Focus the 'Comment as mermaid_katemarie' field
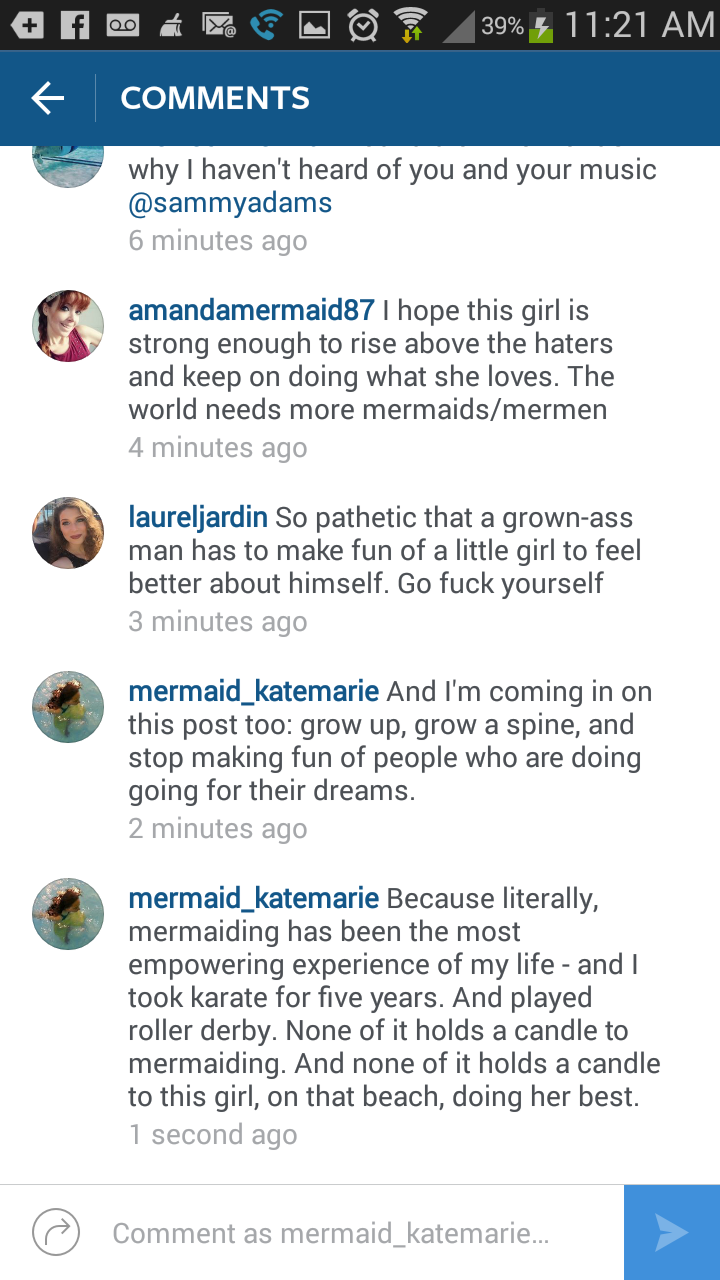Viewport: 720px width, 1280px height. (x=340, y=1233)
